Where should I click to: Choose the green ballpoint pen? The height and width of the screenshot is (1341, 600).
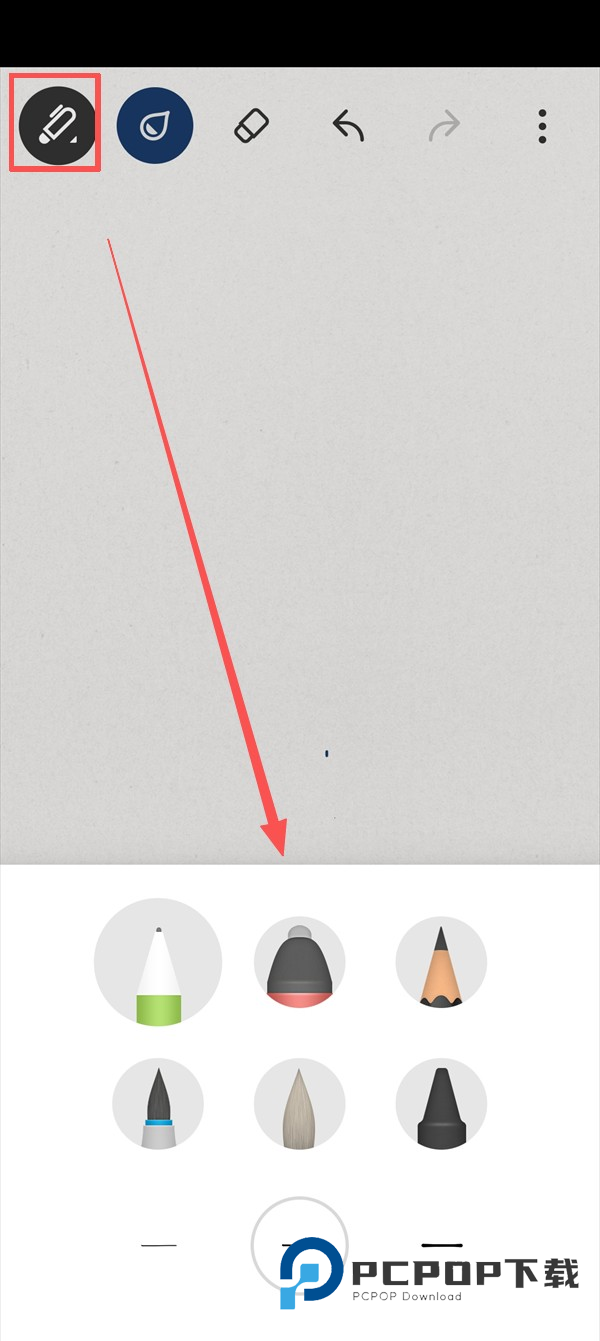pos(158,963)
